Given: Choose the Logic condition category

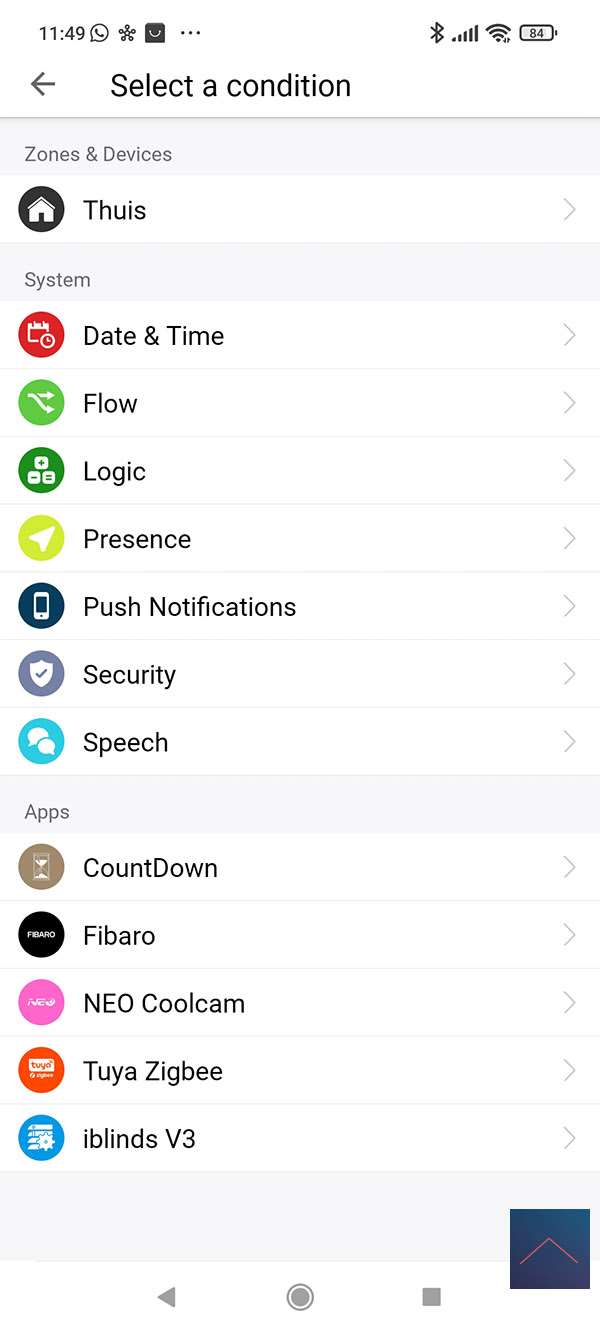Looking at the screenshot, I should click(x=300, y=472).
